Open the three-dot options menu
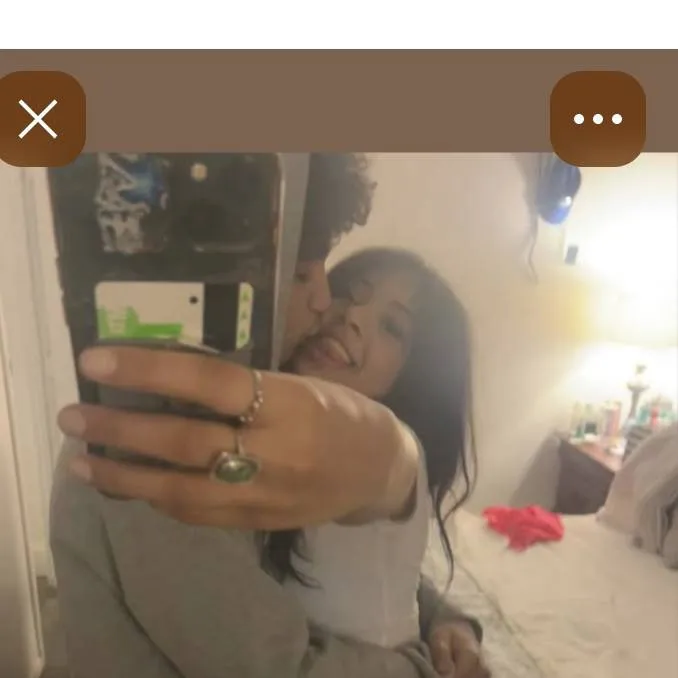 [x=597, y=119]
